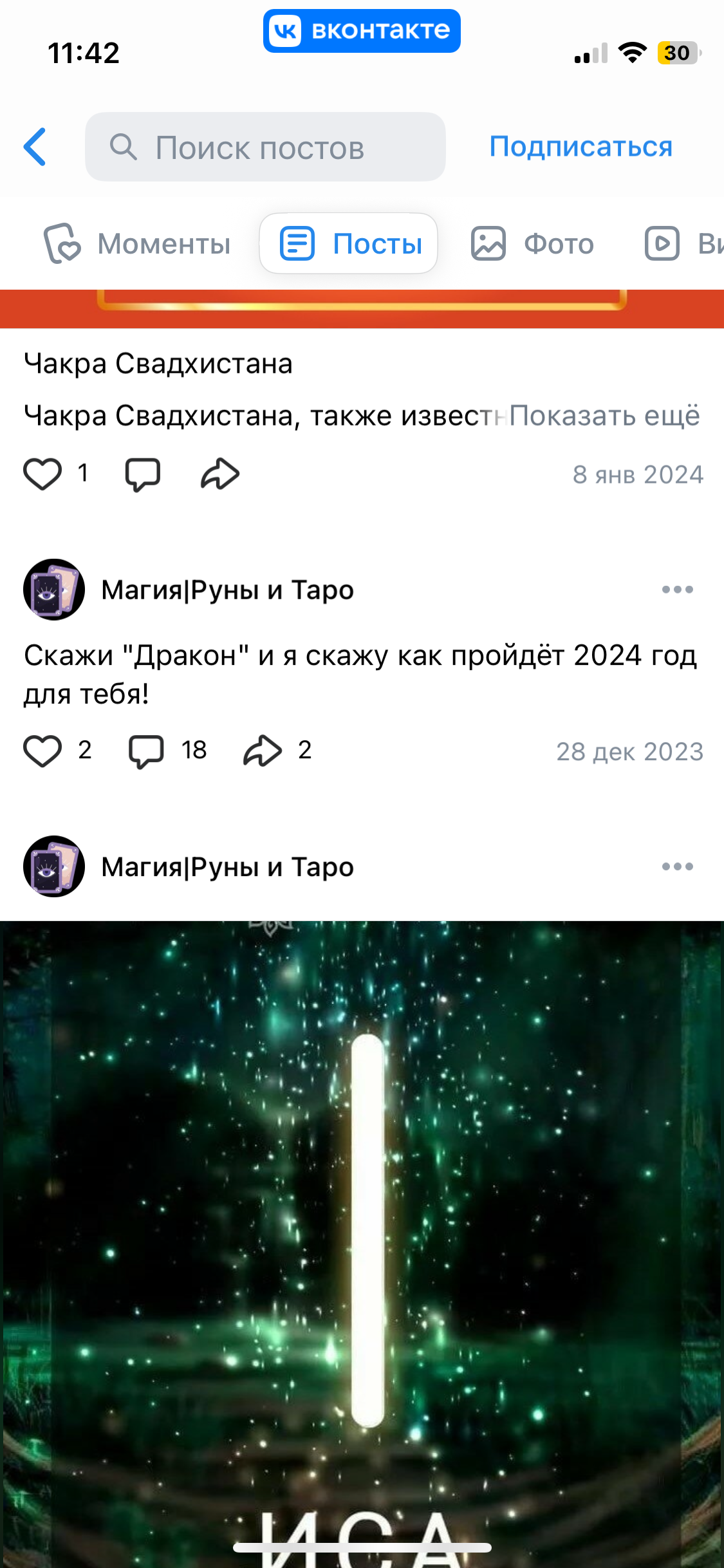724x1568 pixels.
Task: Tap Подписаться to follow the community
Action: (580, 147)
